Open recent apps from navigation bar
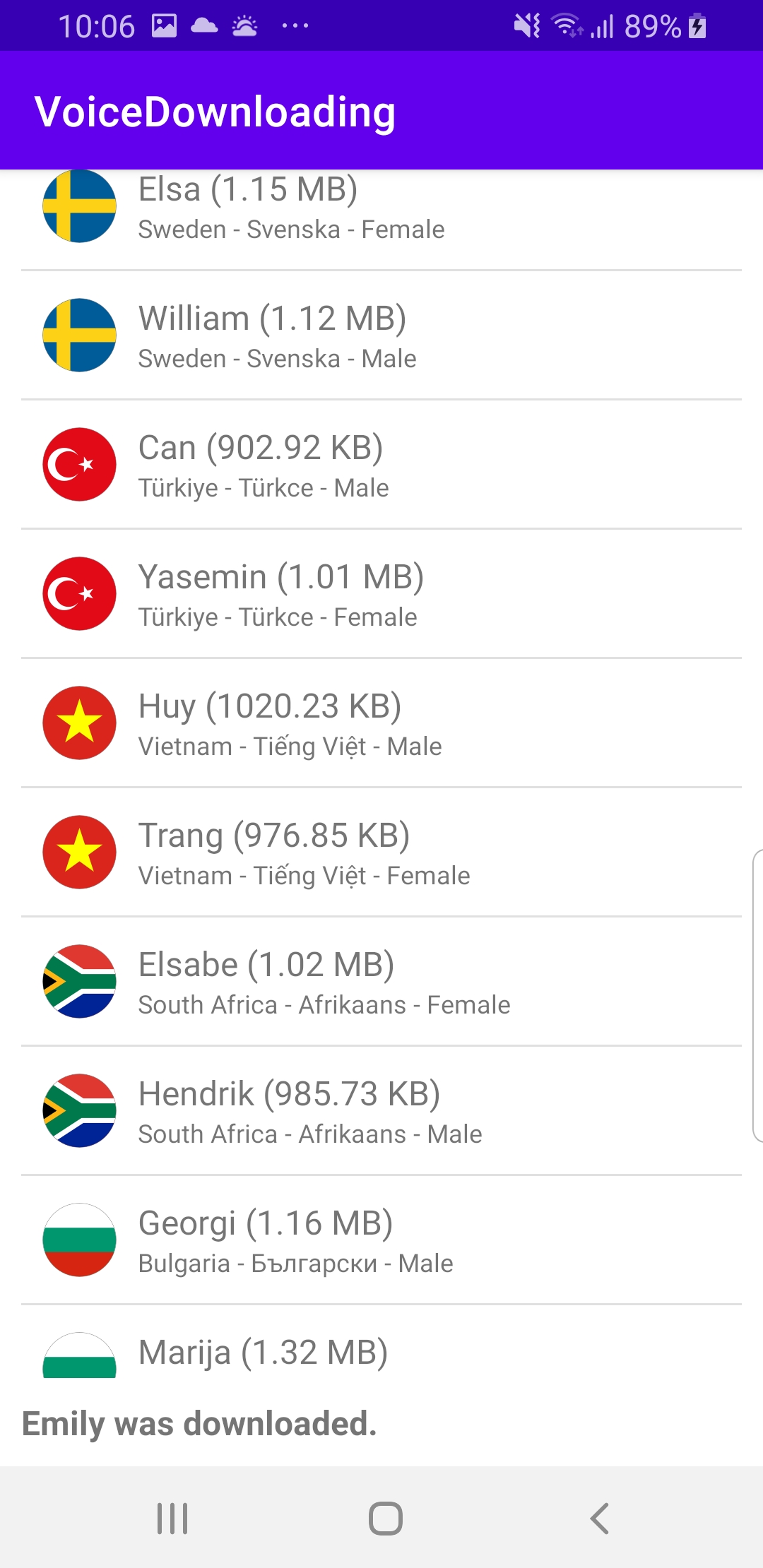 172,1518
